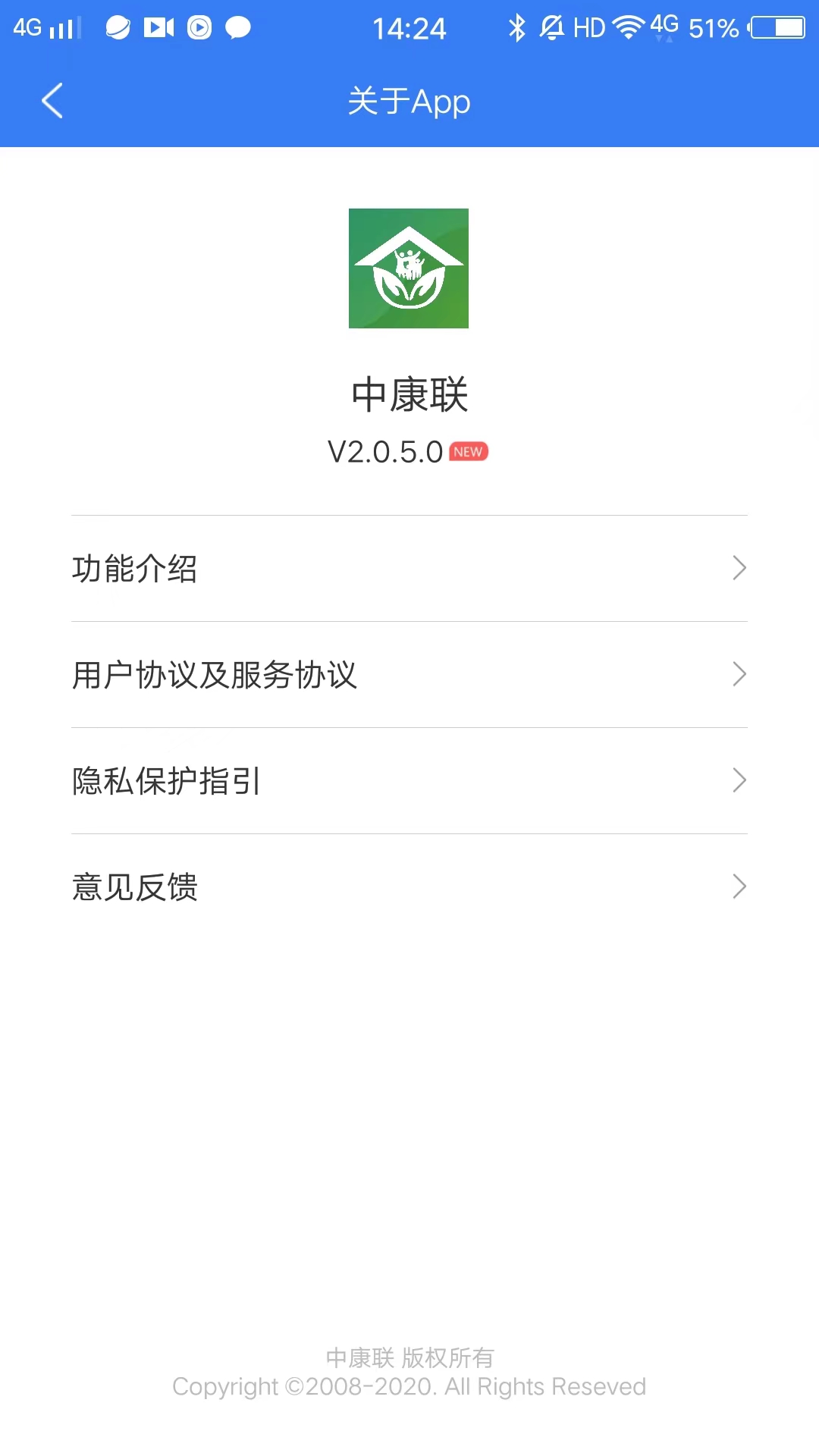Open the 功能介绍 row

(x=409, y=569)
